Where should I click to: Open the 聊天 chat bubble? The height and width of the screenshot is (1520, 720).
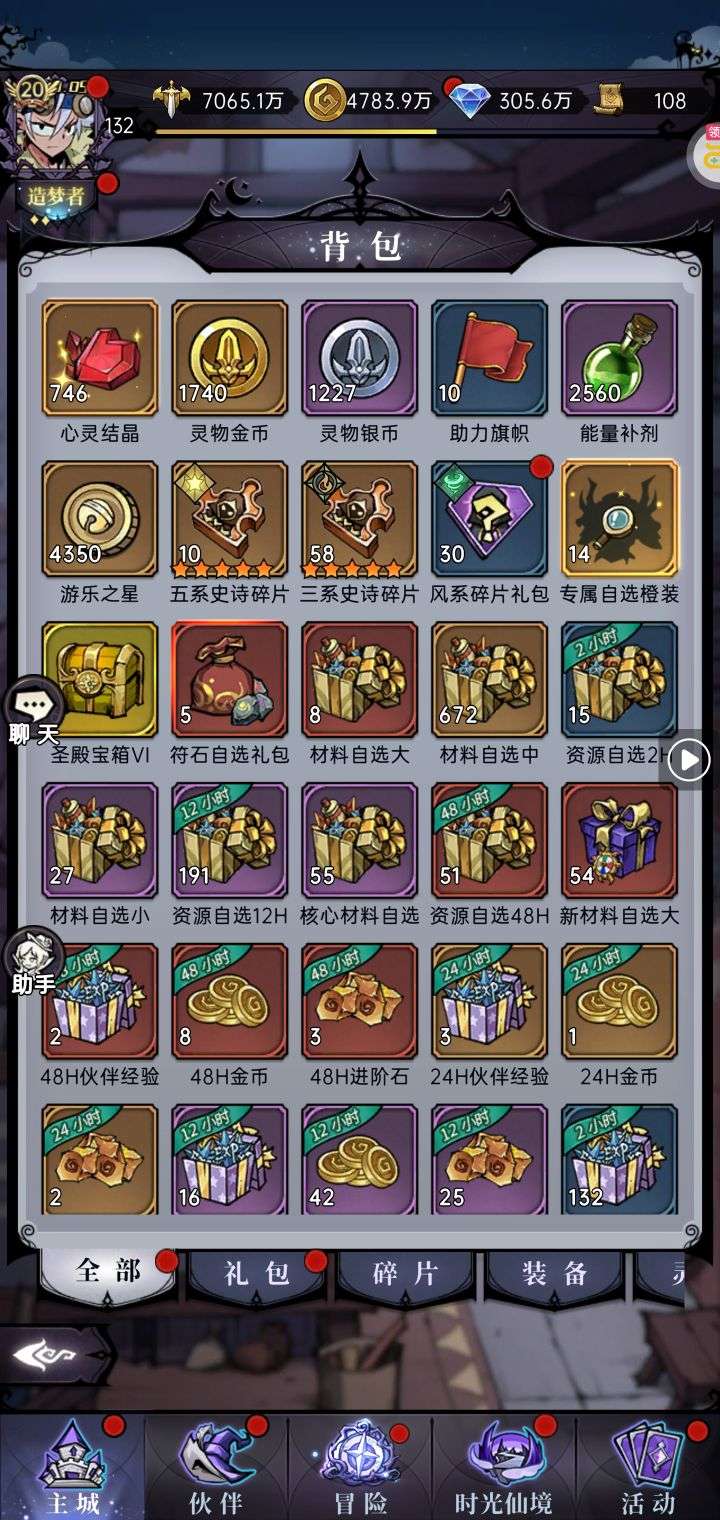[35, 714]
